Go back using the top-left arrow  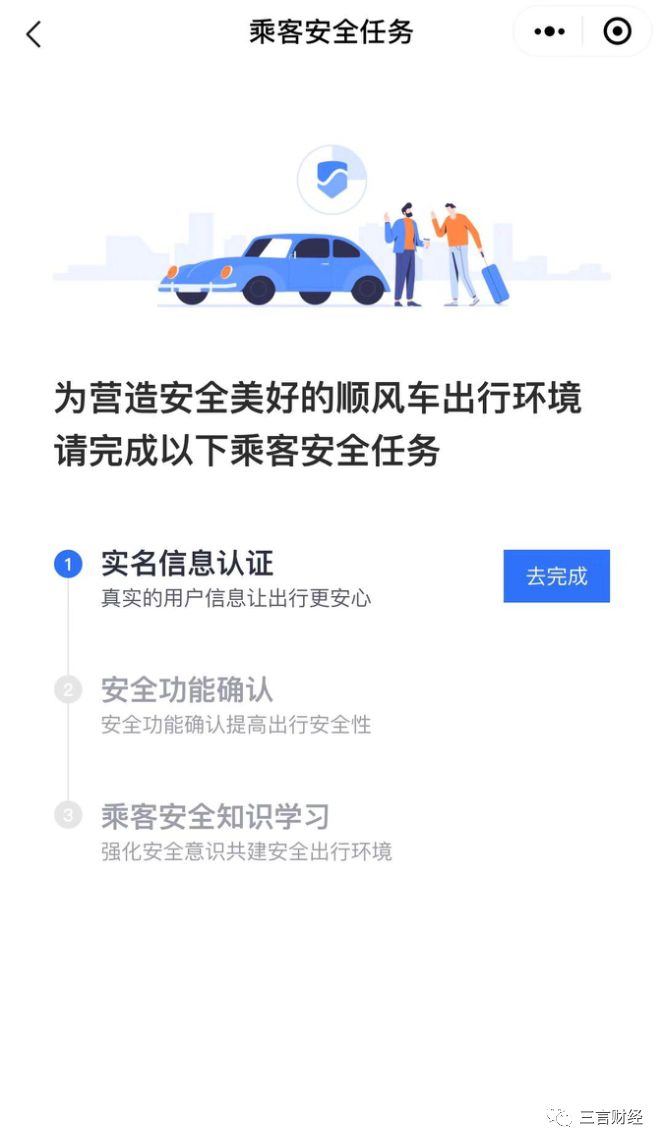tap(33, 34)
